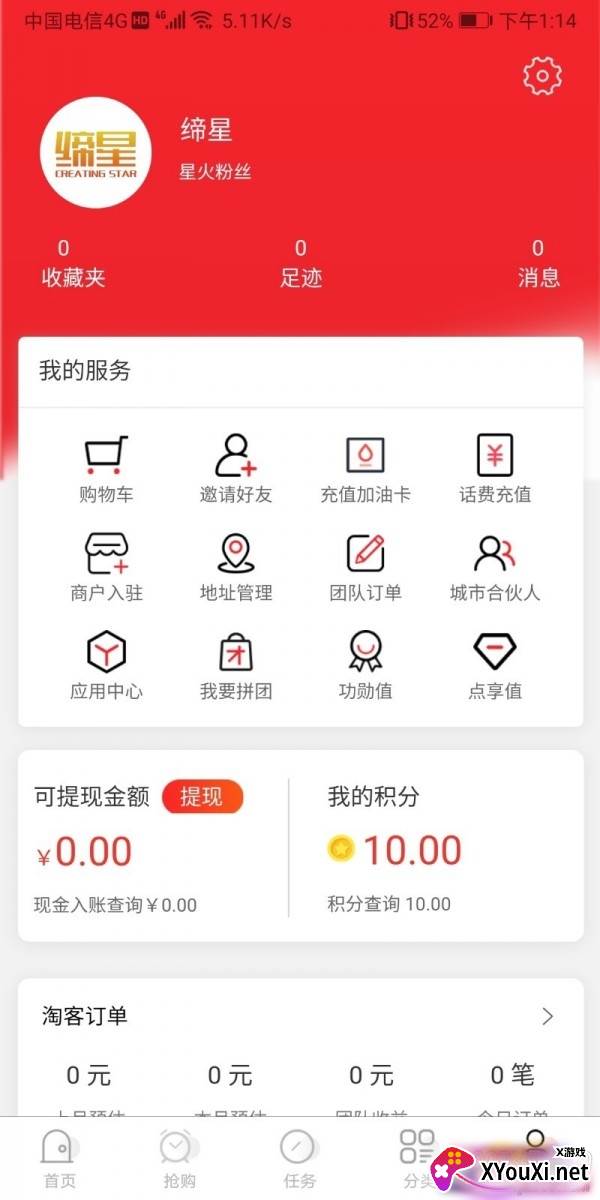Tap the 提现 withdraw button
The width and height of the screenshot is (600, 1200).
[202, 797]
